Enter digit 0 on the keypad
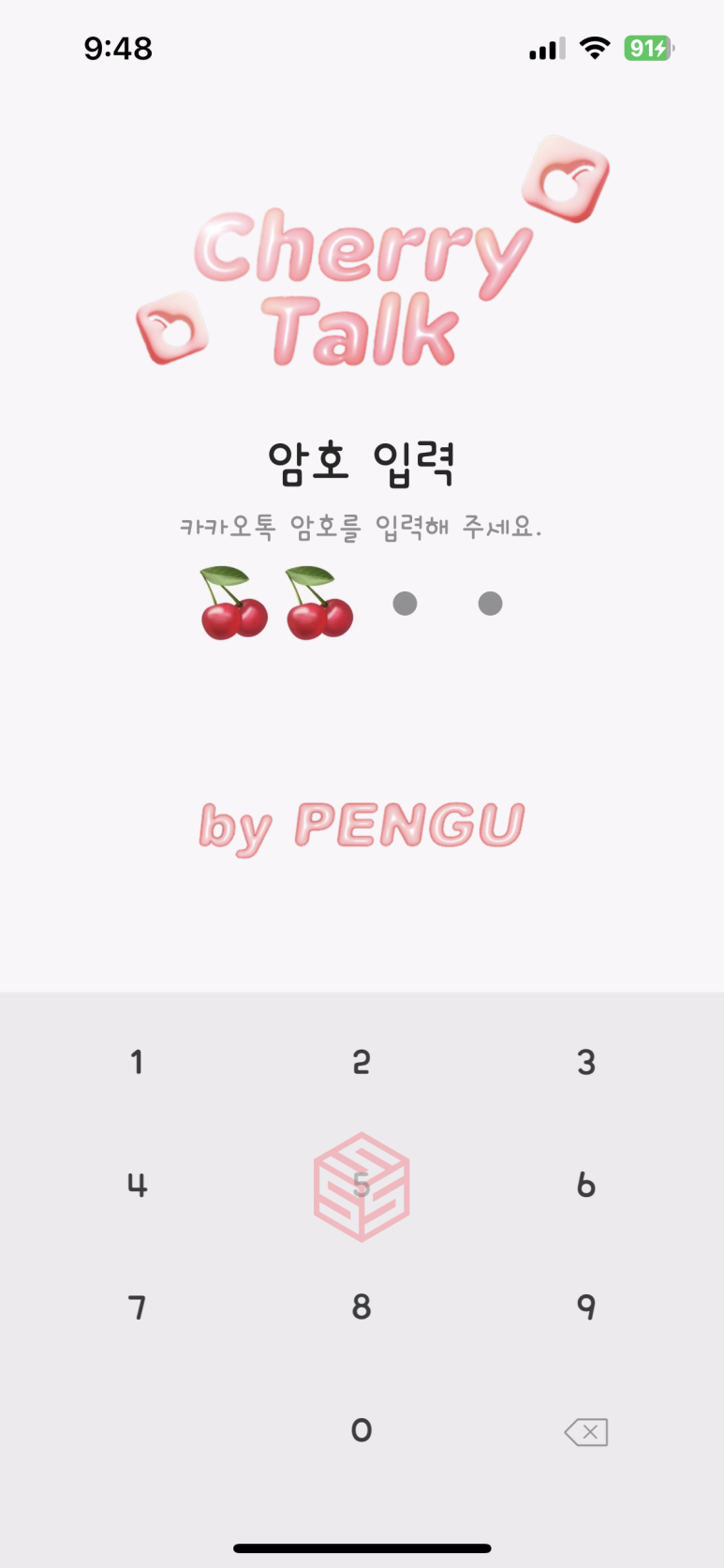The image size is (724, 1568). click(x=362, y=1430)
